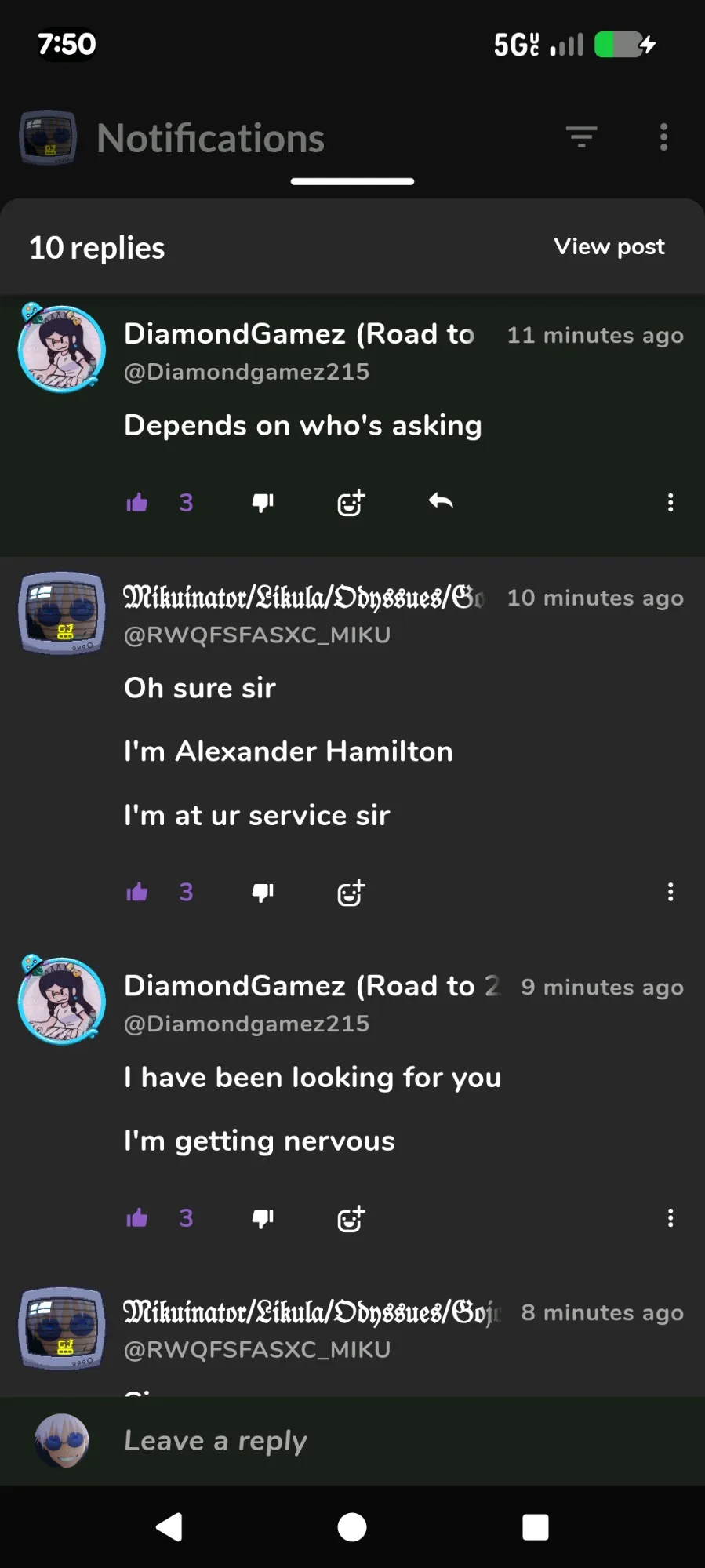This screenshot has height=1568, width=705.
Task: Go to the home screen
Action: (x=352, y=1527)
